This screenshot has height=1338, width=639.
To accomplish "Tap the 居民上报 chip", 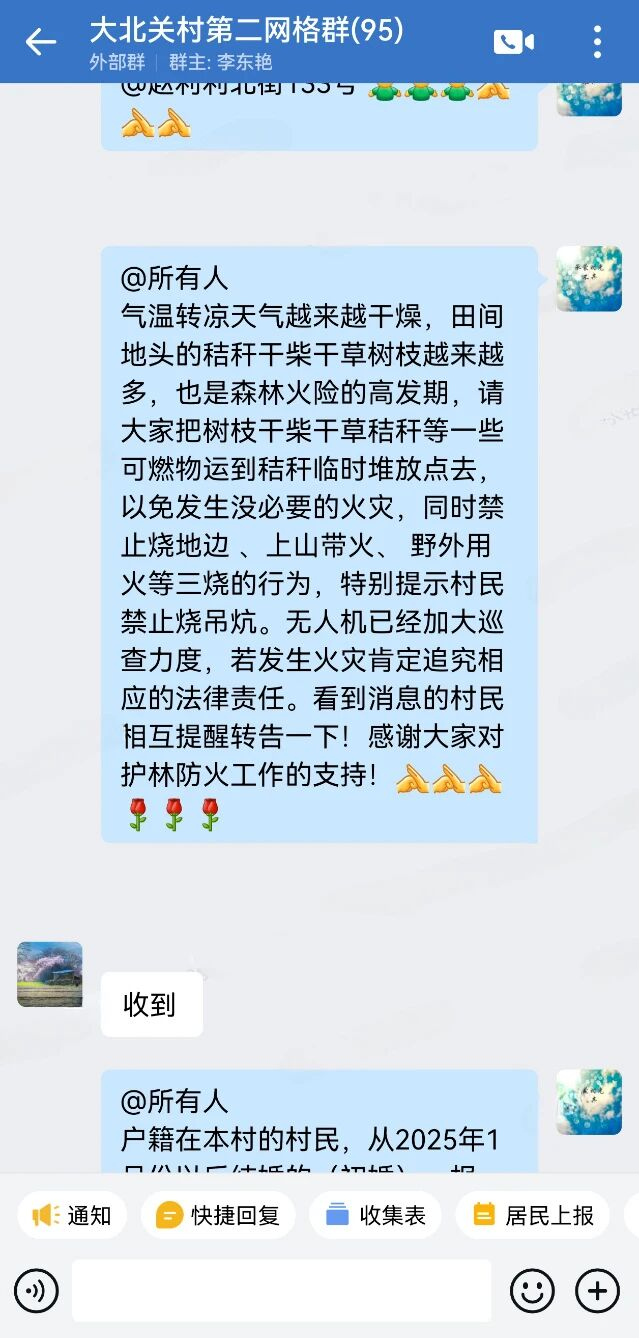I will [x=532, y=1215].
